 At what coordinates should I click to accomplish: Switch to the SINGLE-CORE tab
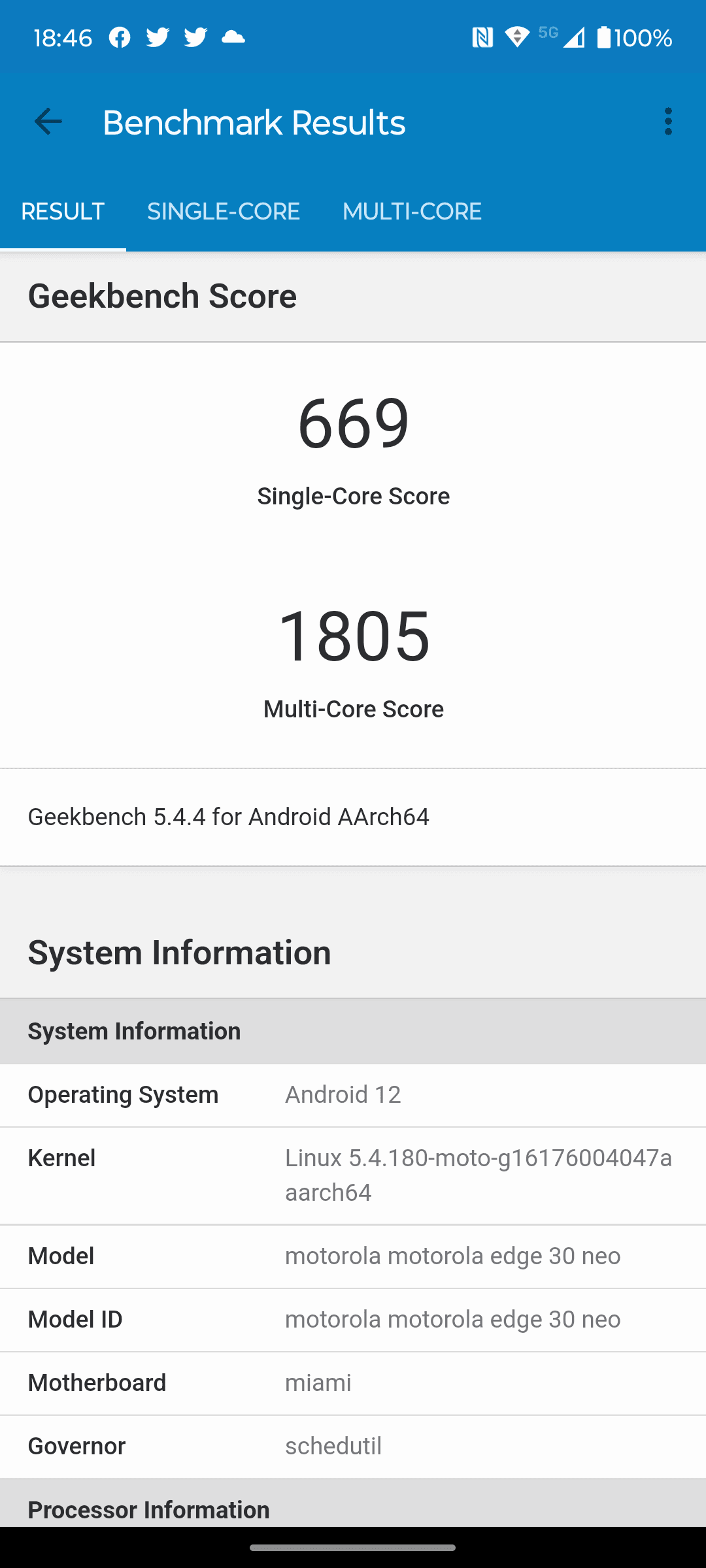[224, 212]
